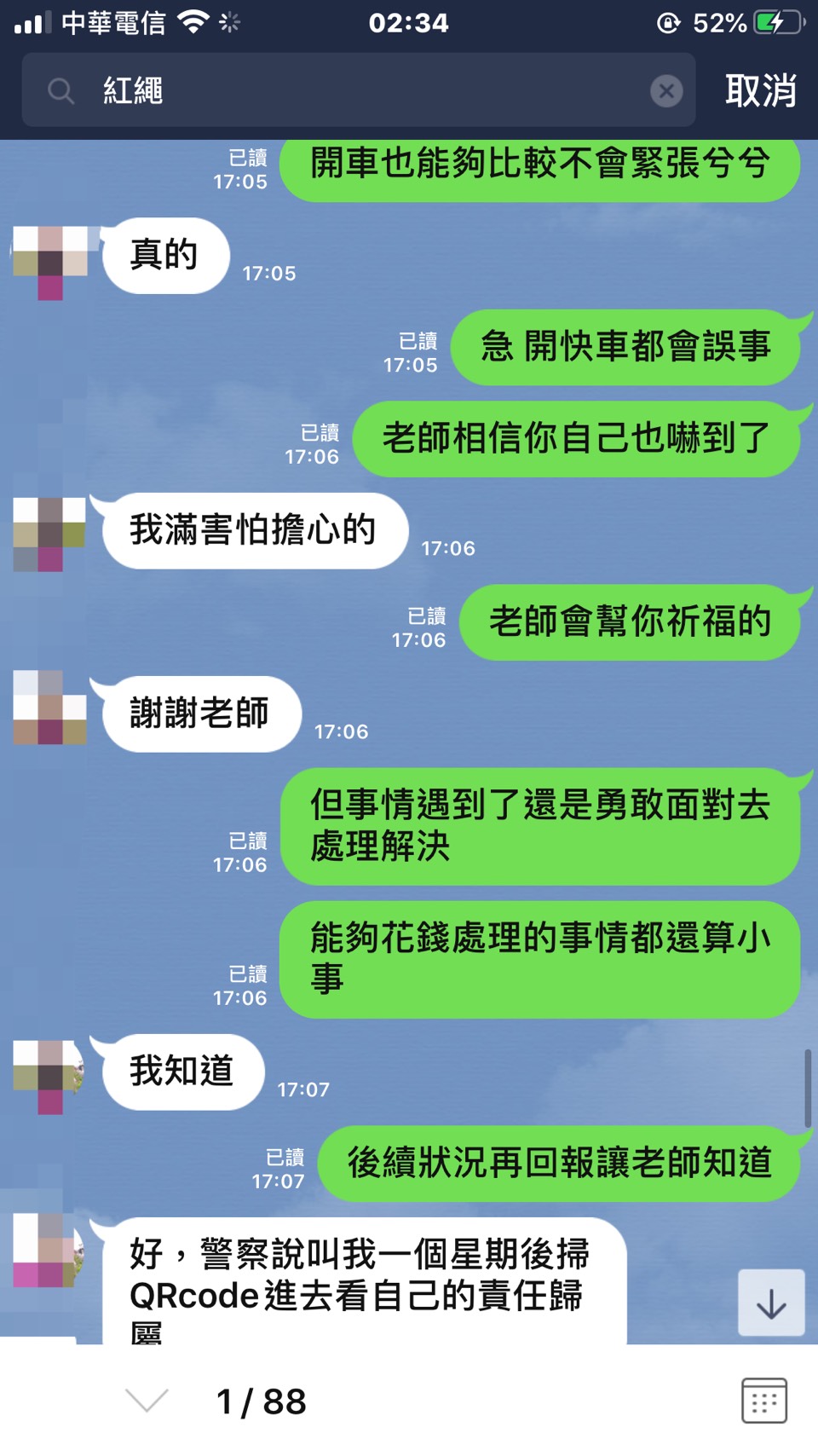This screenshot has height=1456, width=818.
Task: Jump to the latest message with the down arrow
Action: pos(771,1303)
